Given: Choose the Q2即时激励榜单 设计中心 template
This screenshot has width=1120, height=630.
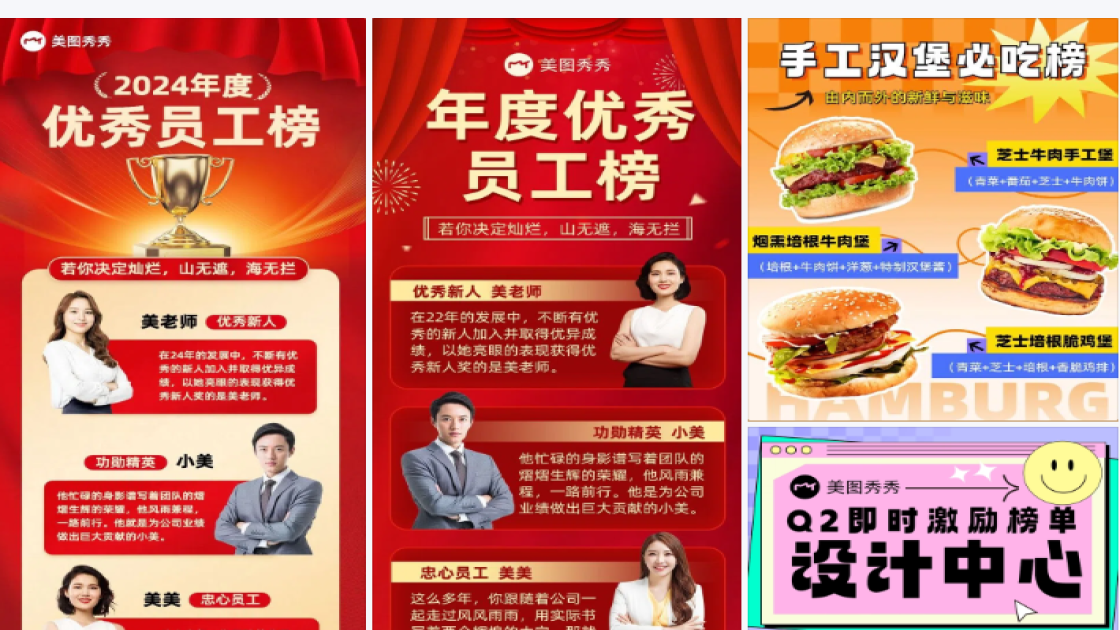Looking at the screenshot, I should (932, 530).
